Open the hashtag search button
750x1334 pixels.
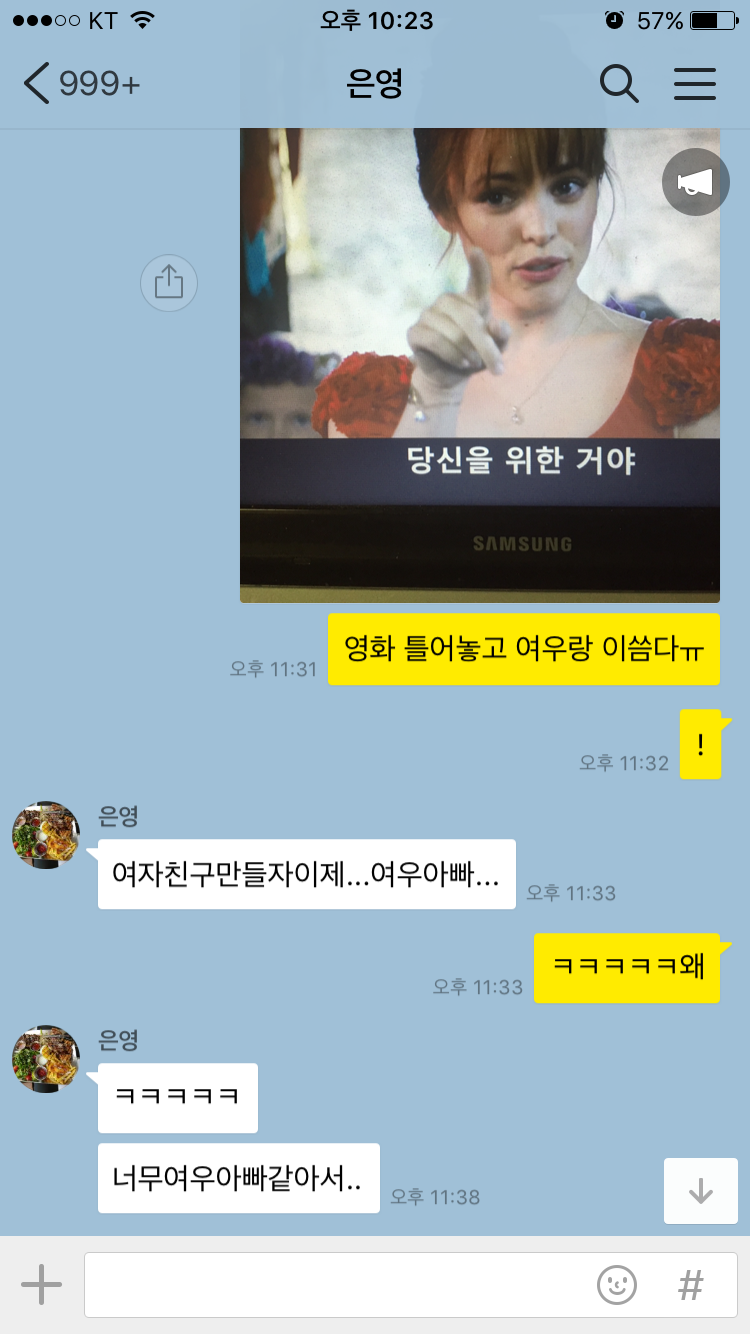click(690, 1284)
